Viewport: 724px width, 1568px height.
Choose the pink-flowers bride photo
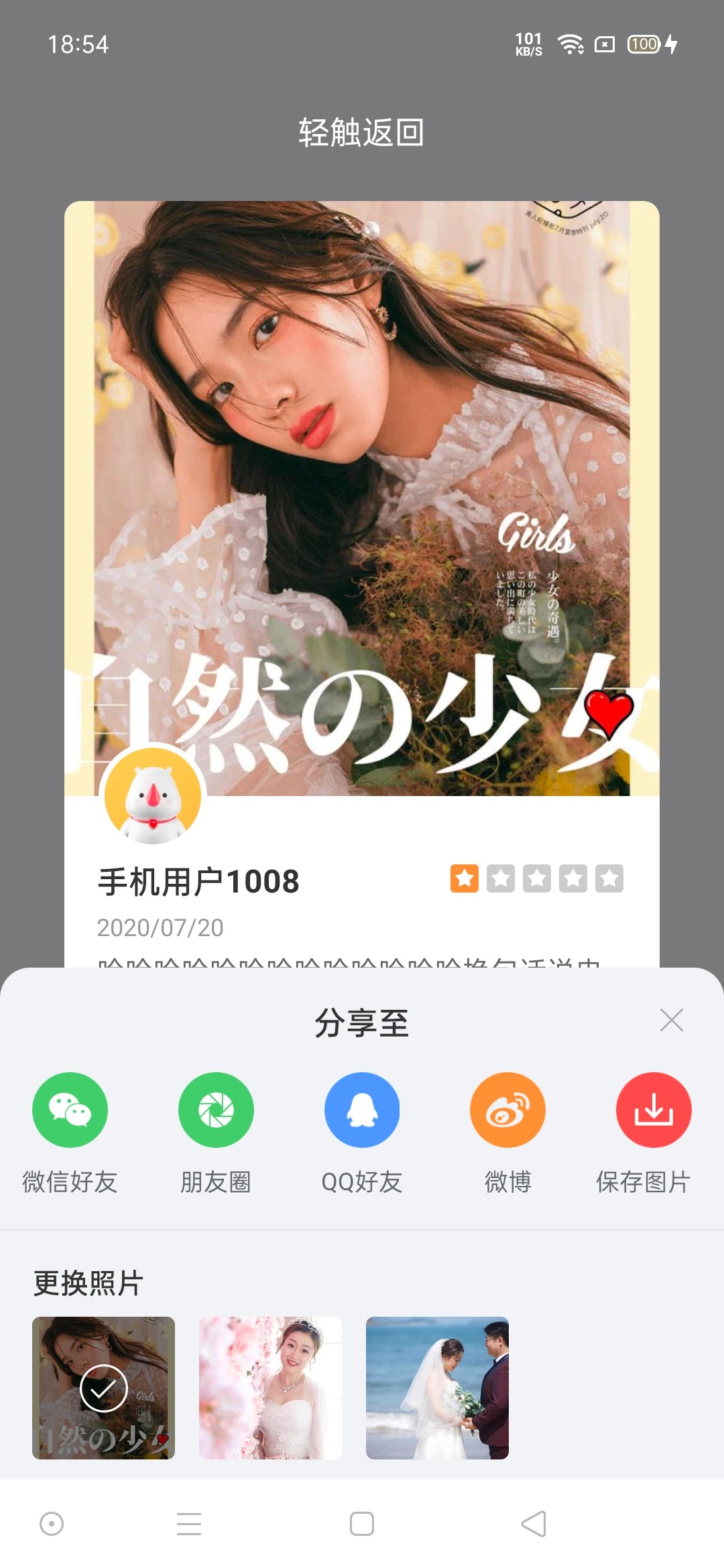(270, 1388)
